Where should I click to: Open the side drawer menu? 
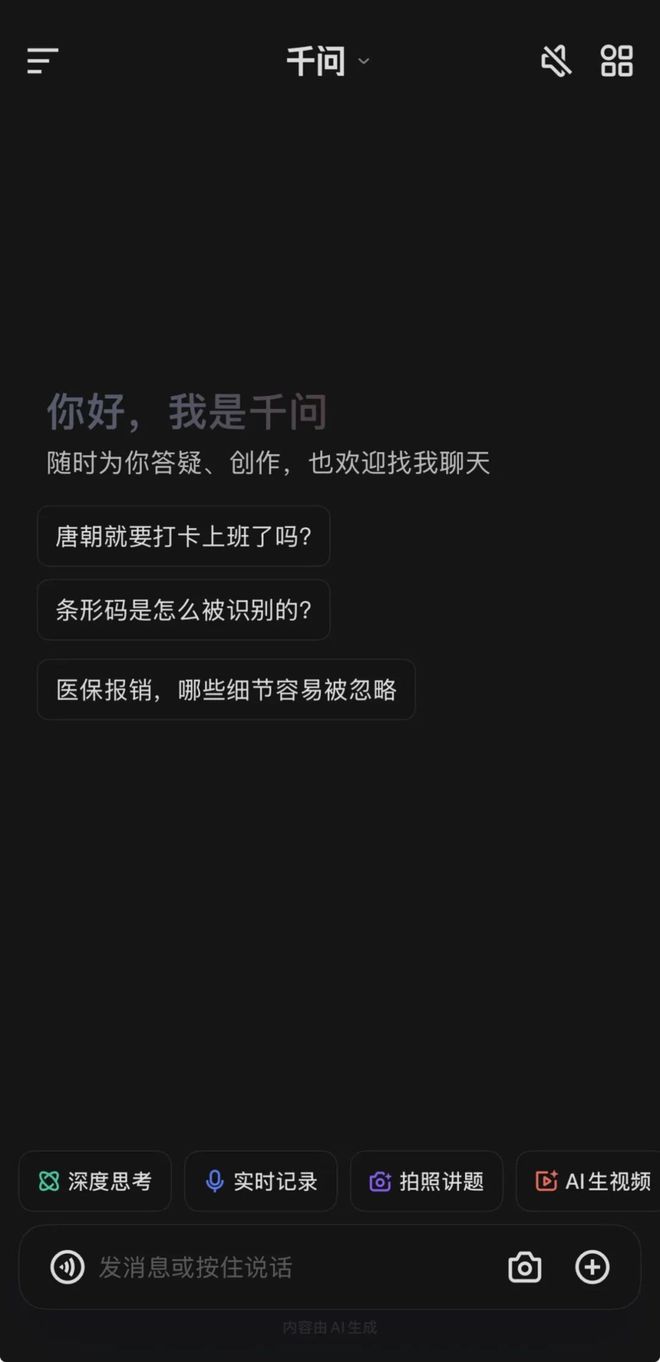pos(42,61)
